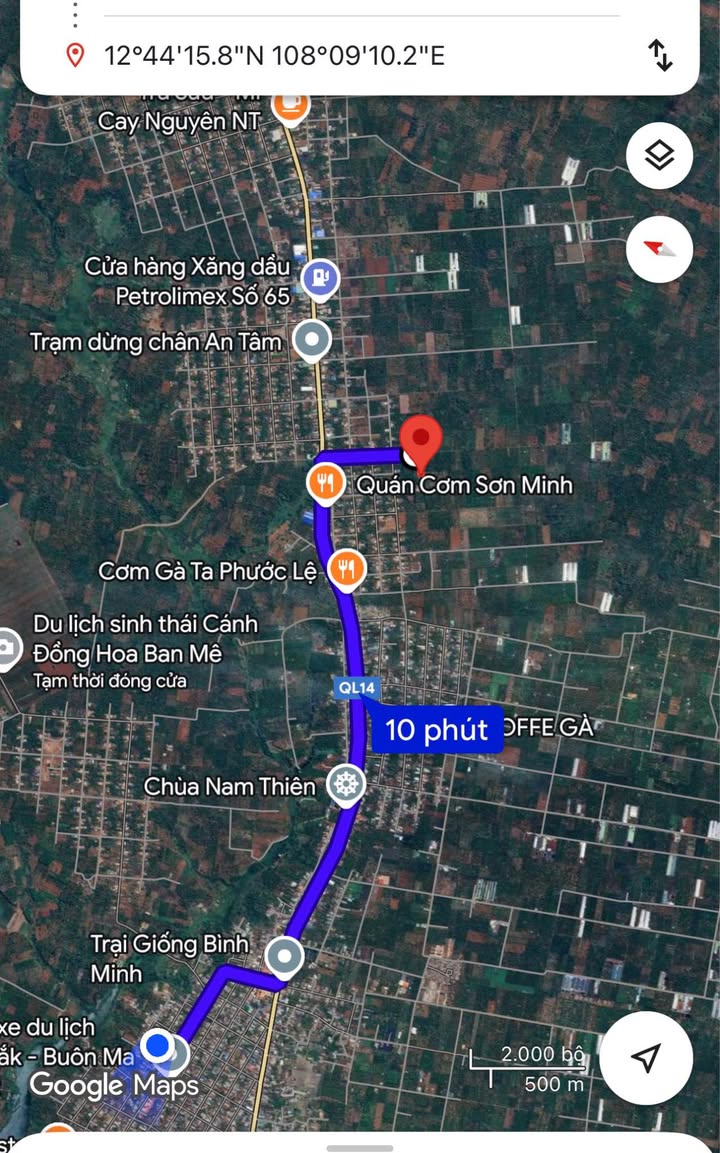Reset map orientation with the compass

[659, 248]
